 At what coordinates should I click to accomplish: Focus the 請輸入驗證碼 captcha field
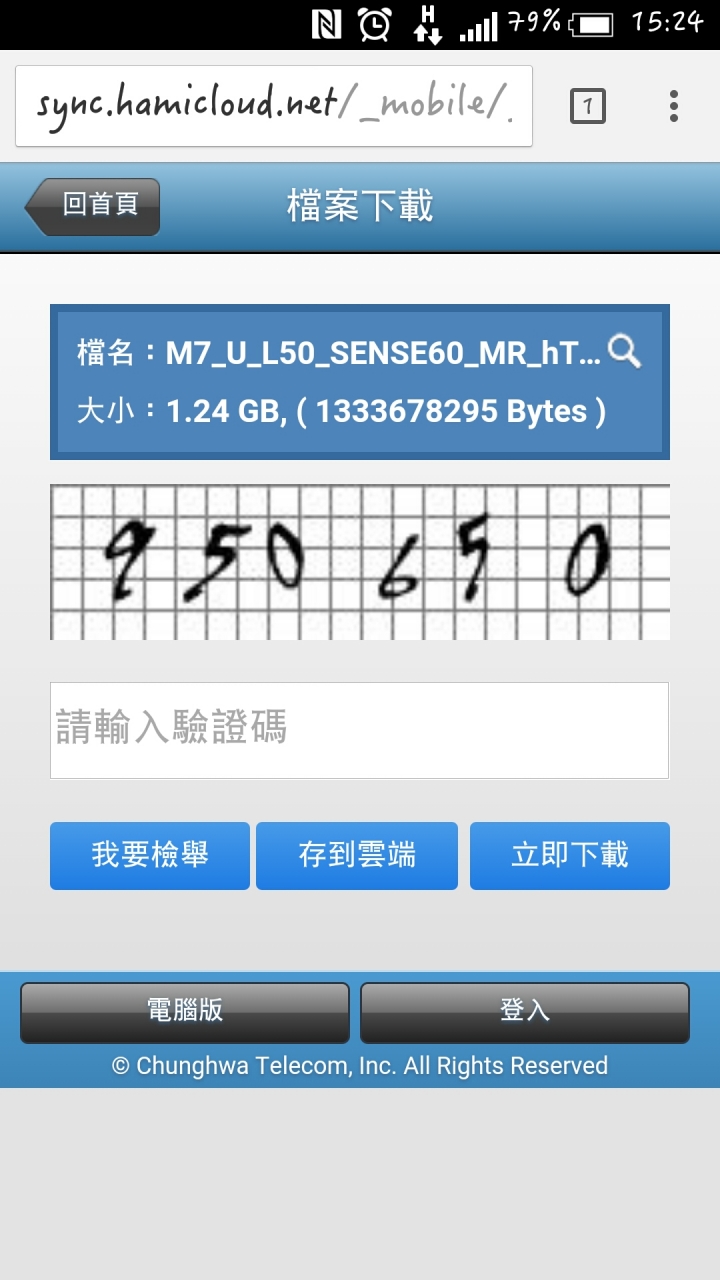coord(359,730)
